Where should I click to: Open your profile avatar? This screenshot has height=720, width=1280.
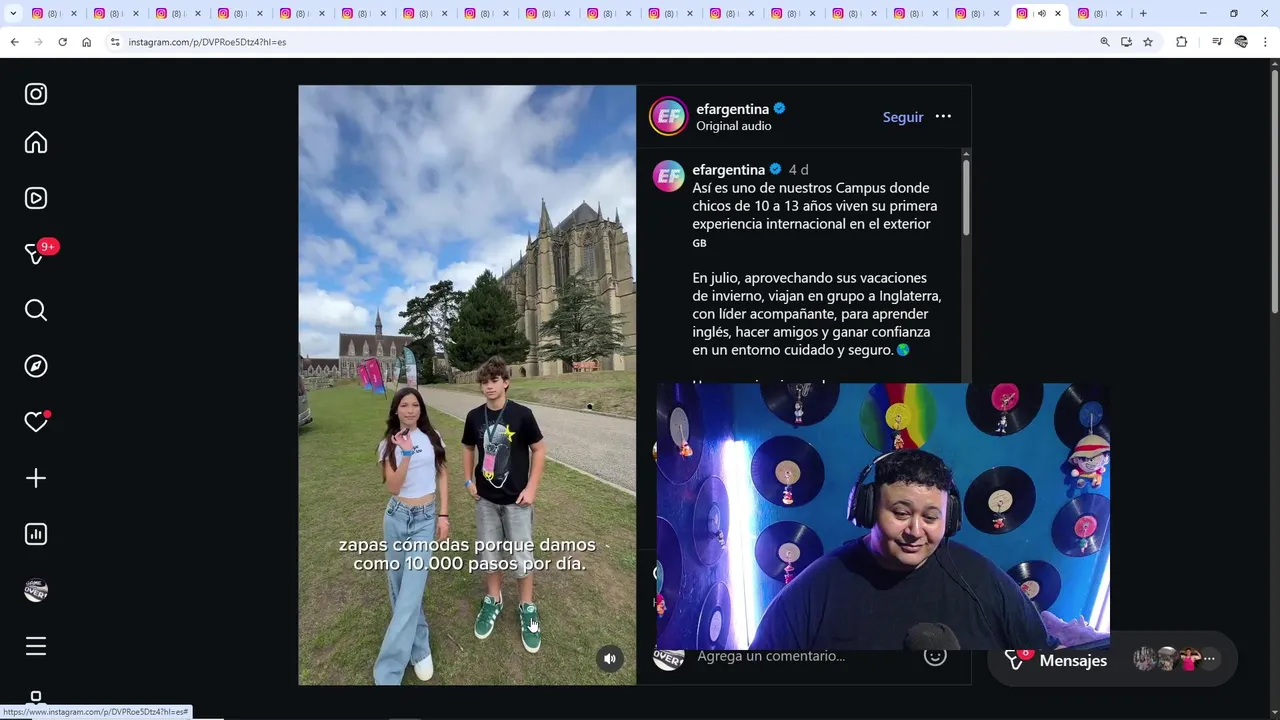point(36,590)
